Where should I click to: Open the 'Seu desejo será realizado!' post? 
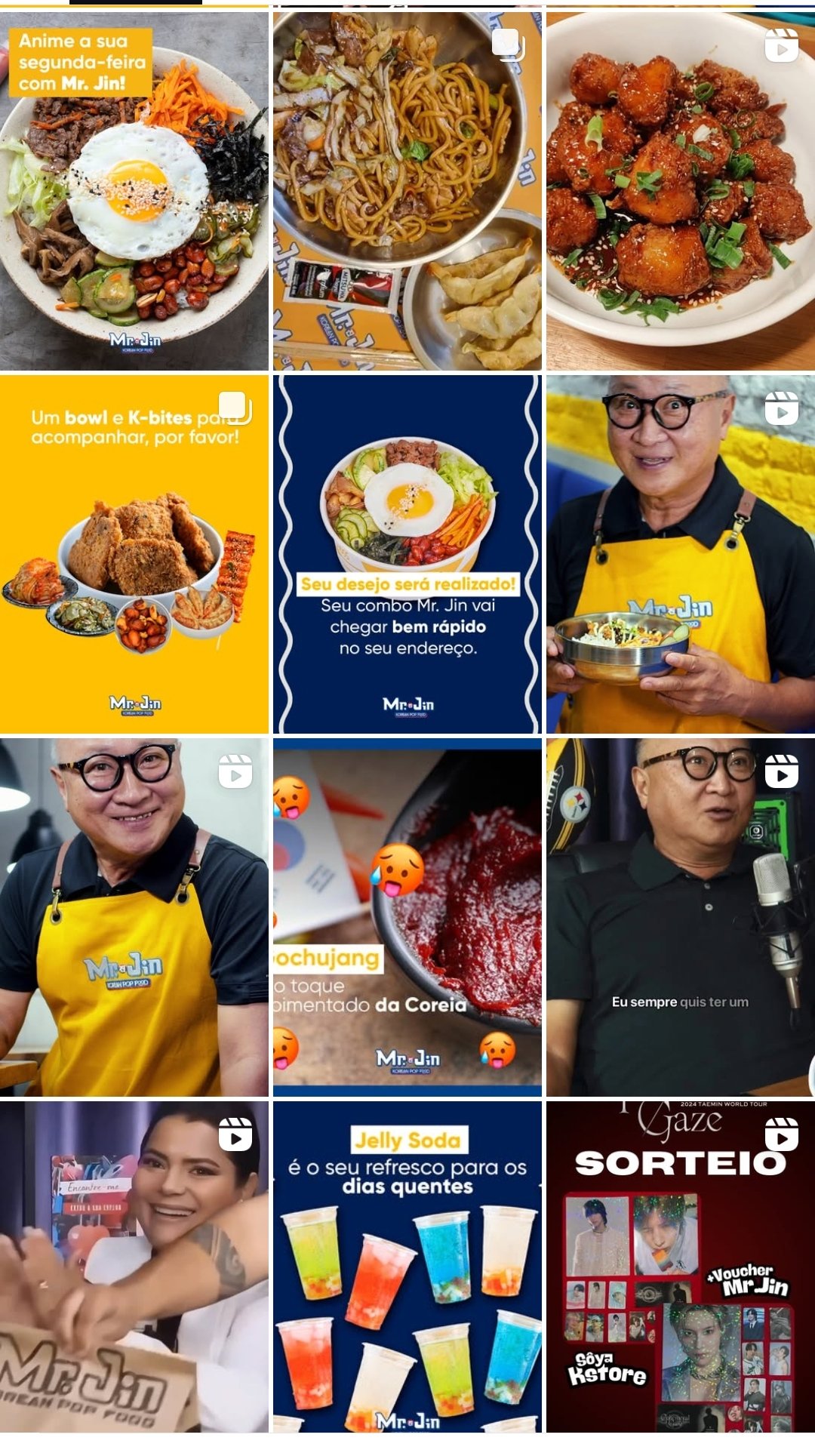(x=407, y=554)
